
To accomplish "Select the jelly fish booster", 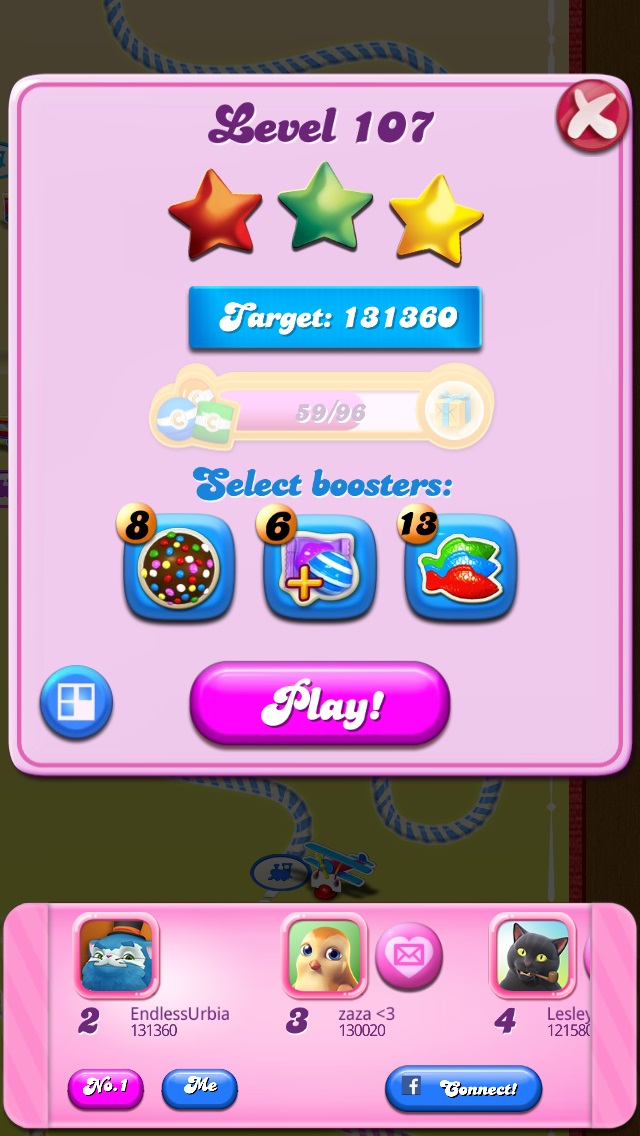I will click(x=460, y=567).
